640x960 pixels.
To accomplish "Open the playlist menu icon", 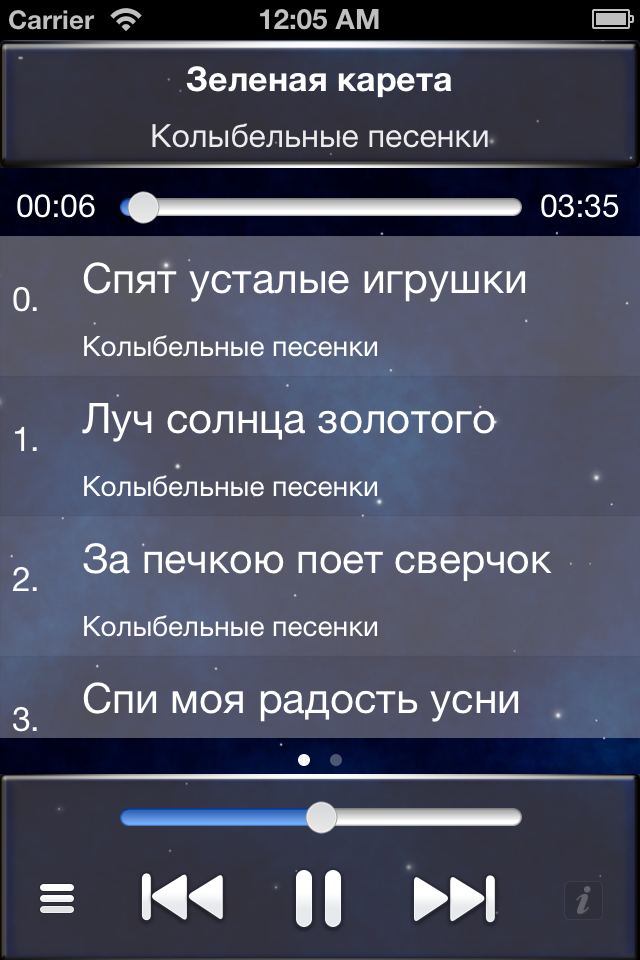I will point(58,899).
